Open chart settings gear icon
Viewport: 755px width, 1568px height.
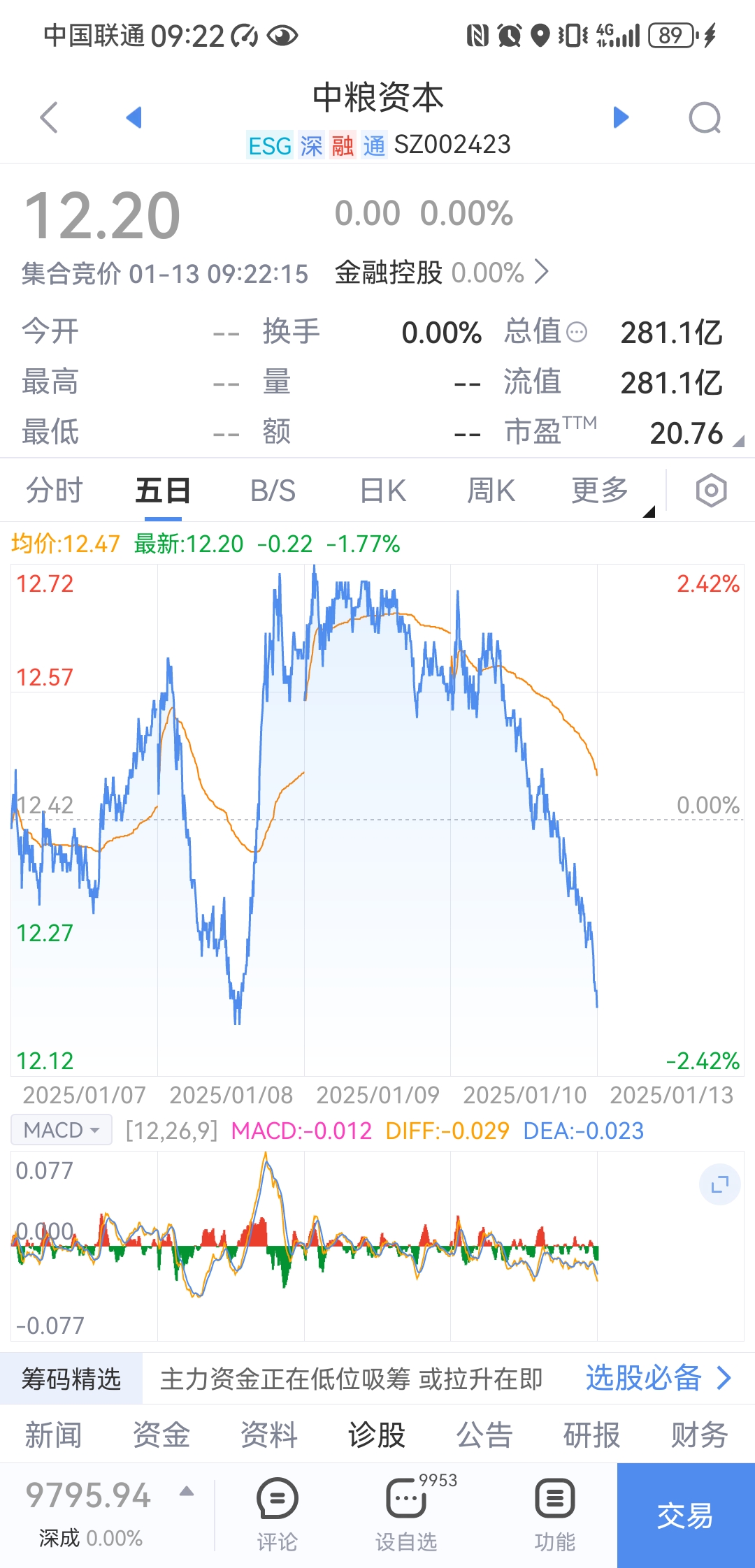[x=712, y=491]
